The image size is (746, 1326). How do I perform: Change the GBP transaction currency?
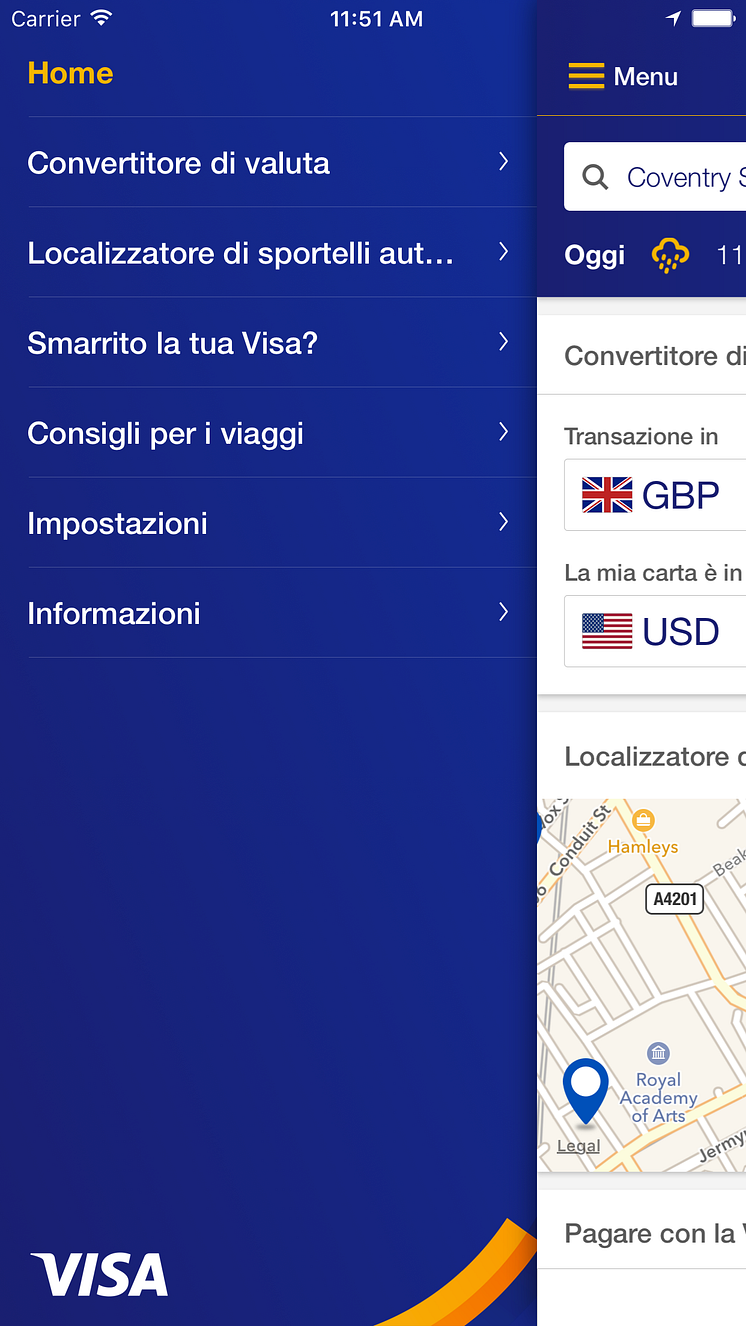click(x=660, y=495)
